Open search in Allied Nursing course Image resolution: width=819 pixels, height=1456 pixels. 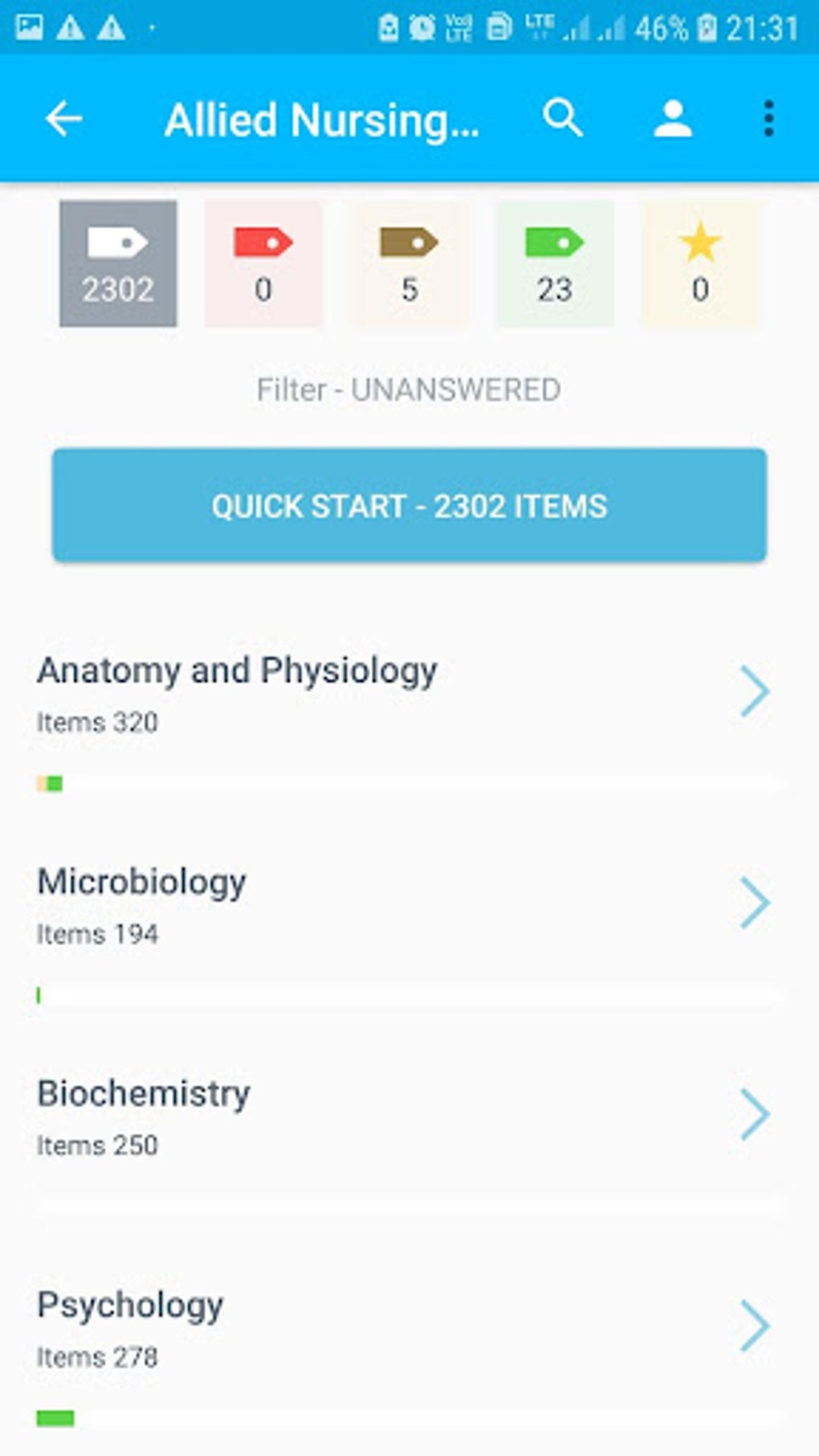tap(563, 118)
